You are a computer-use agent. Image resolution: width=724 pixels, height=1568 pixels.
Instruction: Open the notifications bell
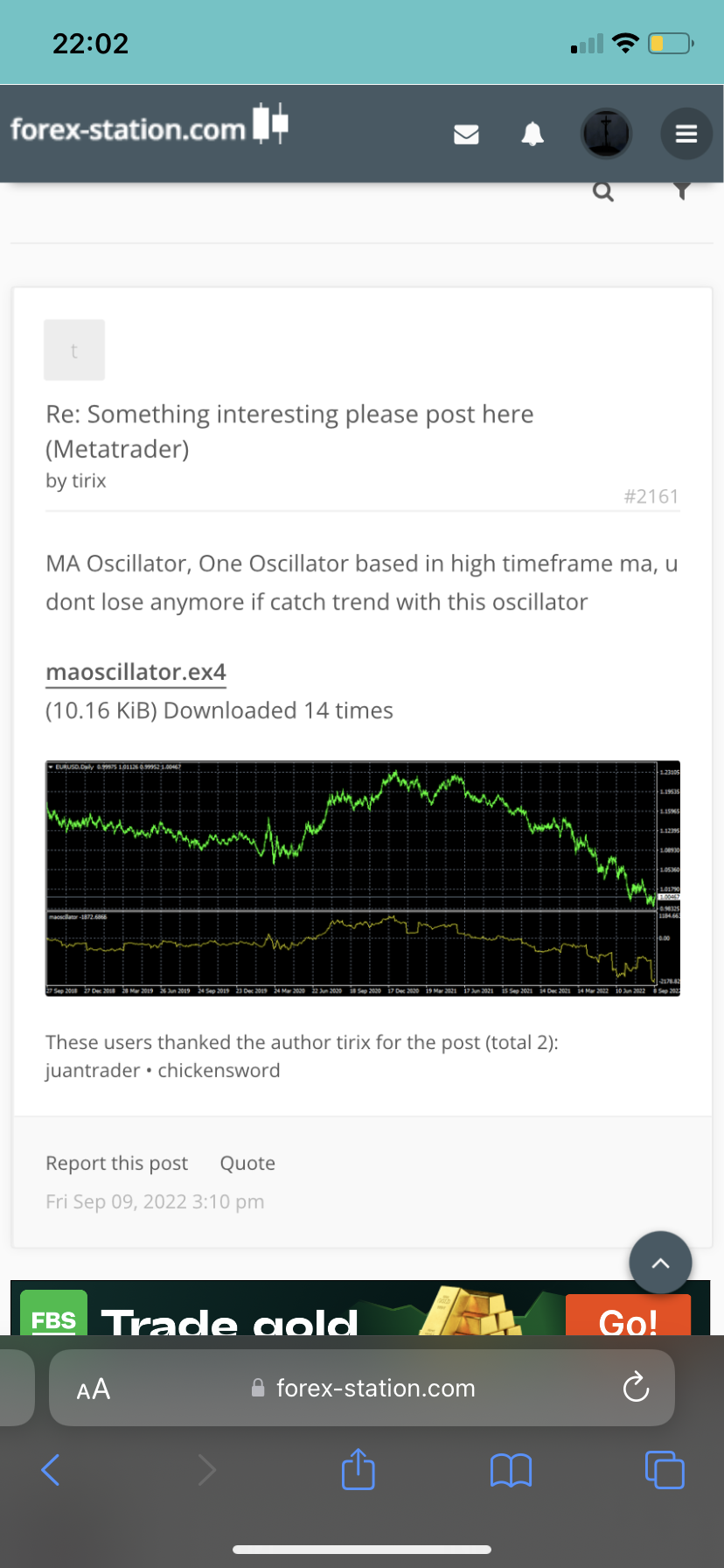tap(533, 134)
